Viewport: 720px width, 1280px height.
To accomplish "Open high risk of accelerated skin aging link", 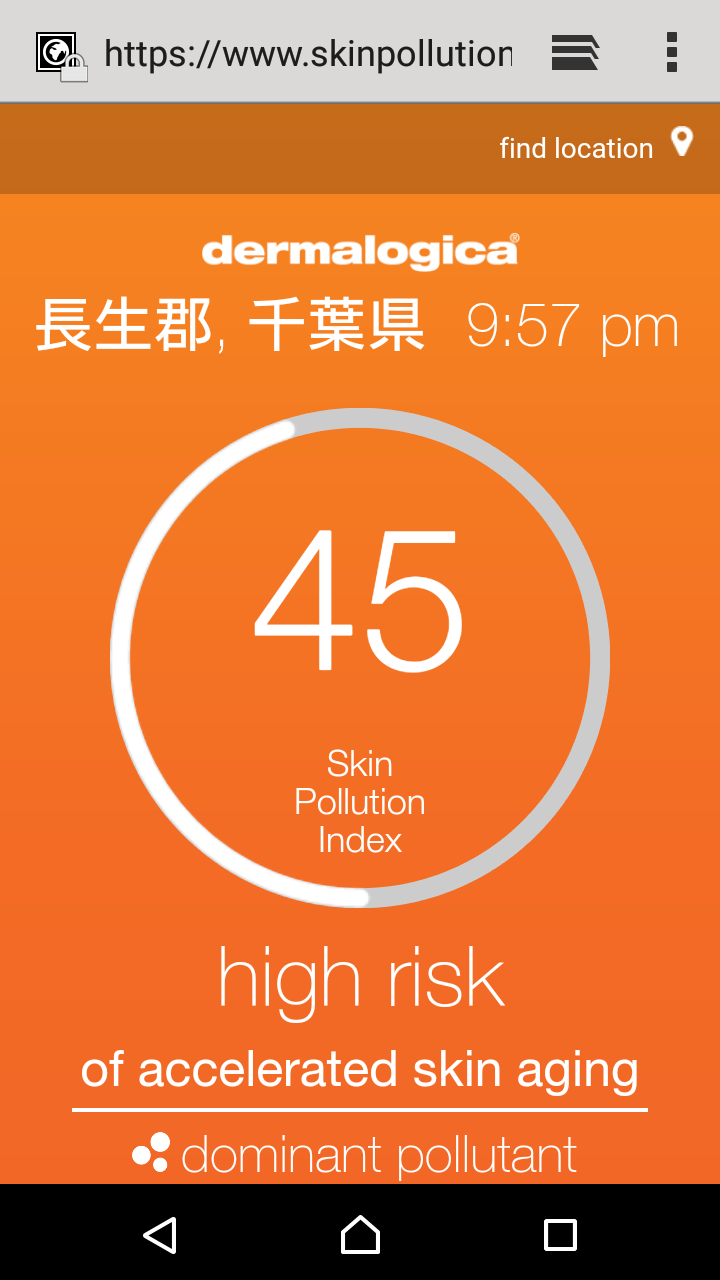I will 360,1069.
